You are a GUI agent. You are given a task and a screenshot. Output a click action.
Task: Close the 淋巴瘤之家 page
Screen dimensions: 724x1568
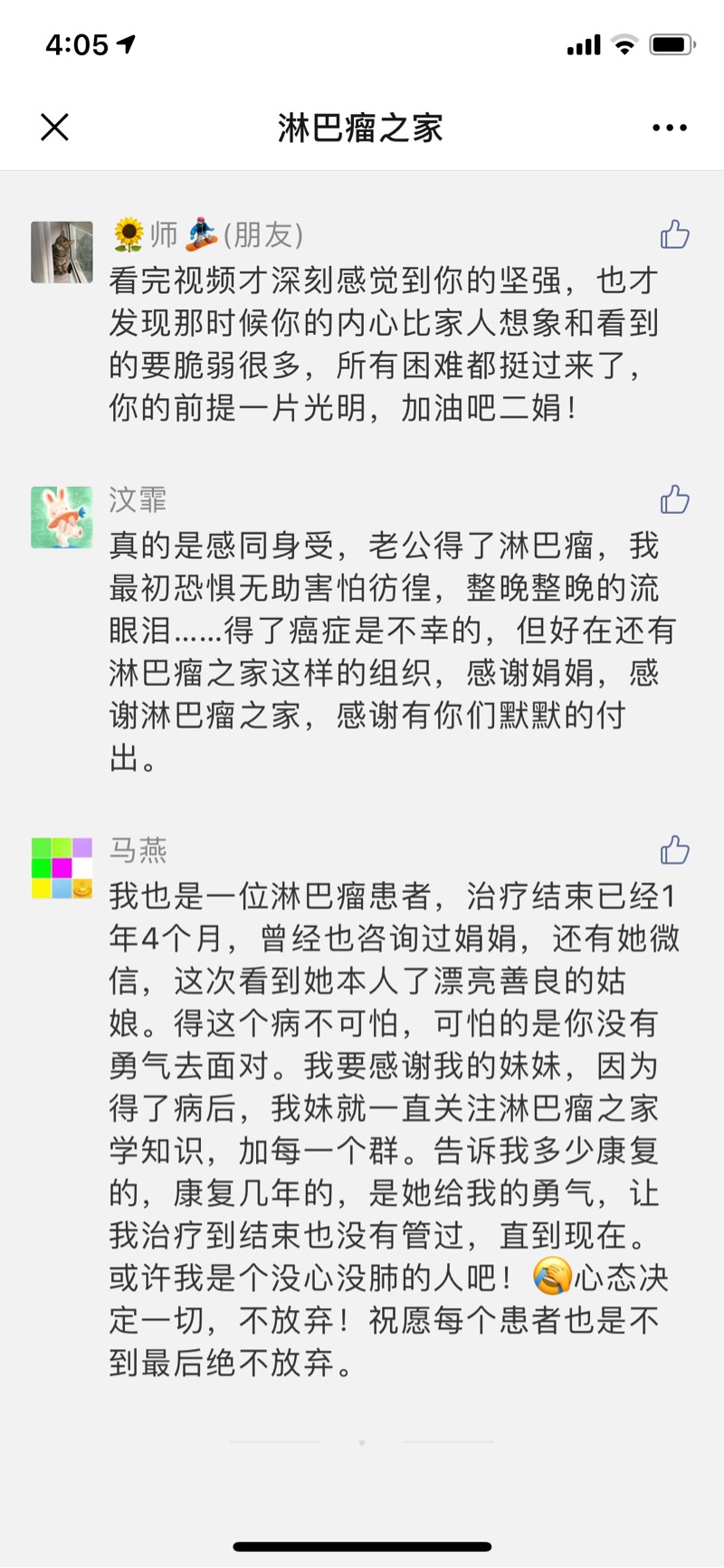(55, 128)
